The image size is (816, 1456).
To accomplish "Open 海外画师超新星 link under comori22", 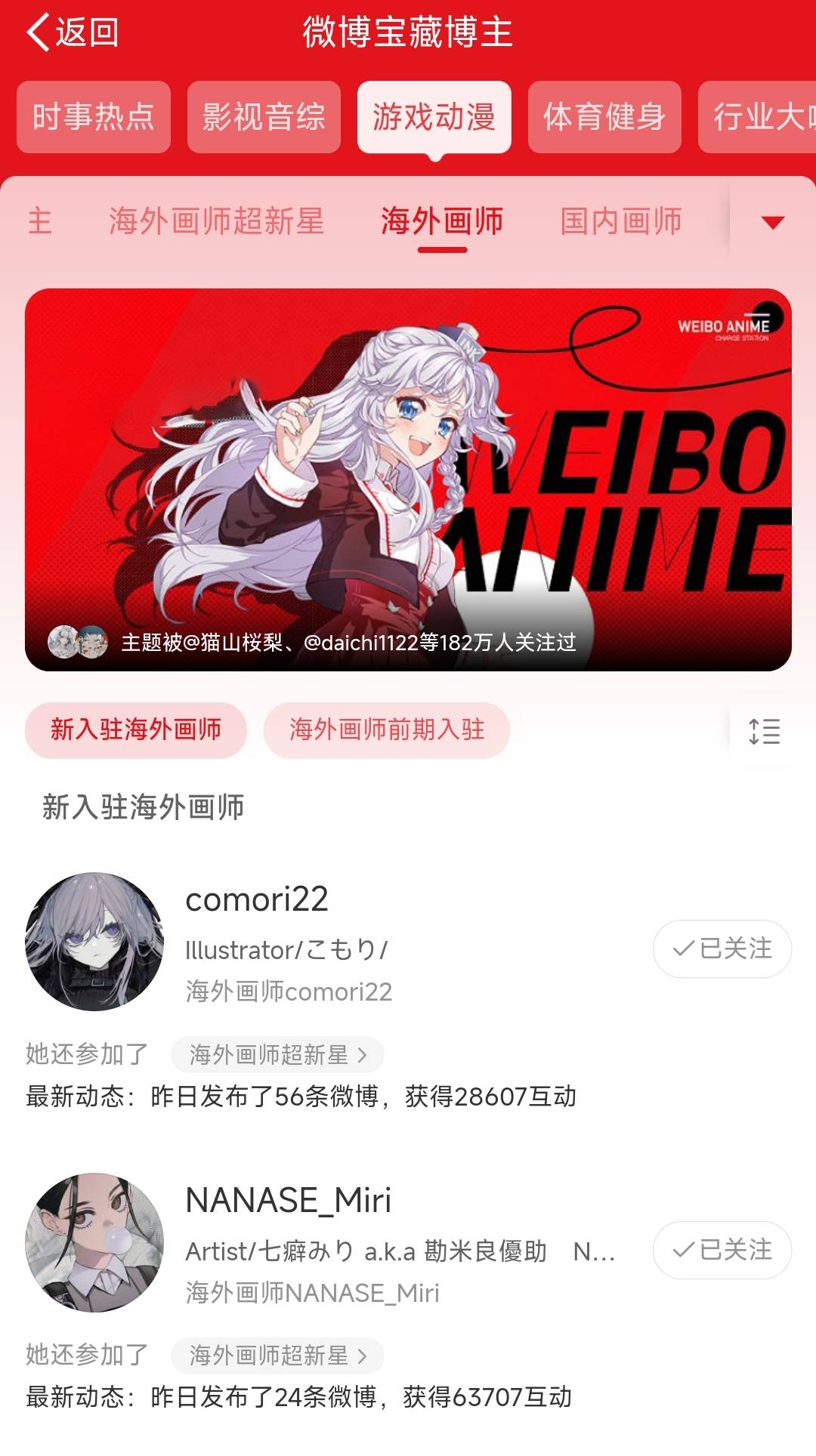I will [277, 1054].
